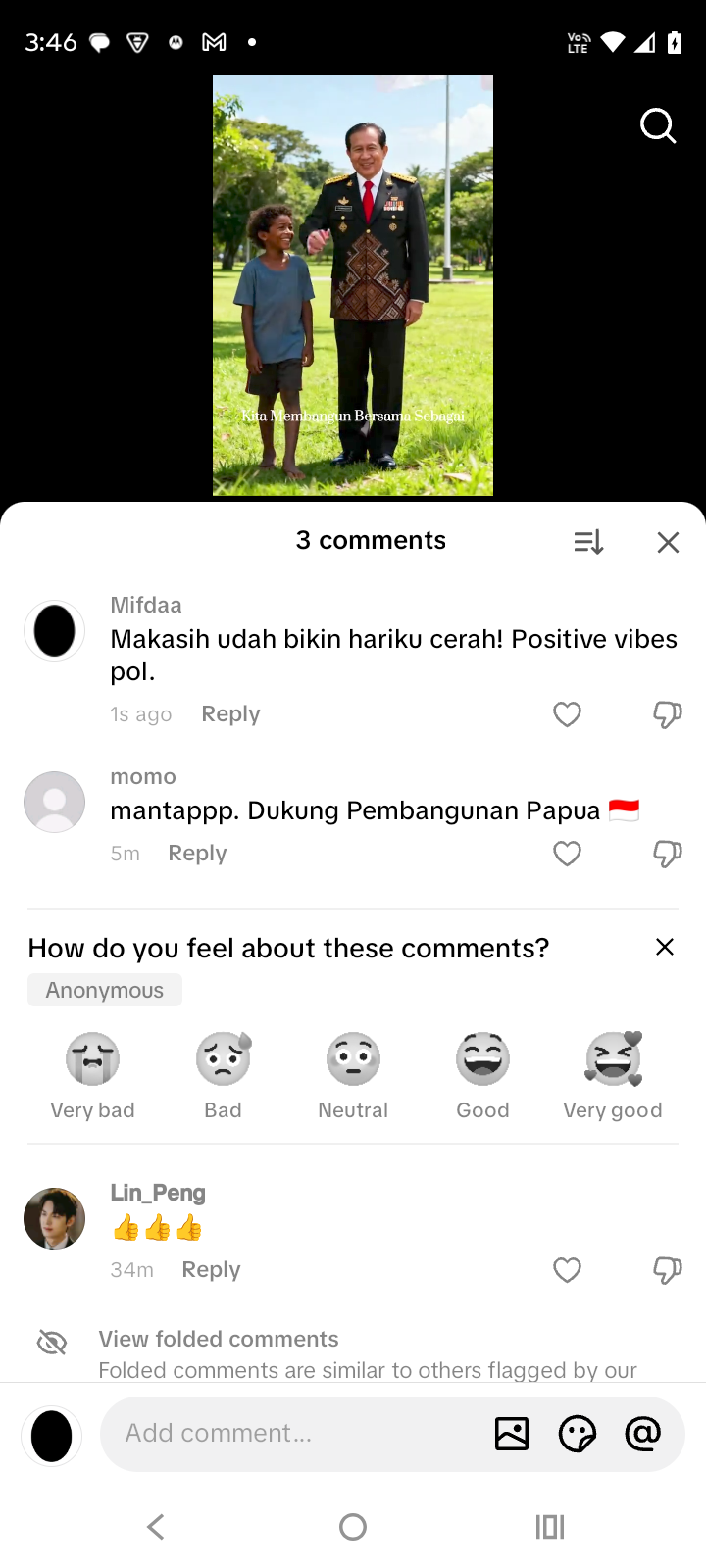Dismiss the comment feedback survey
The width and height of the screenshot is (706, 1568).
click(x=664, y=947)
